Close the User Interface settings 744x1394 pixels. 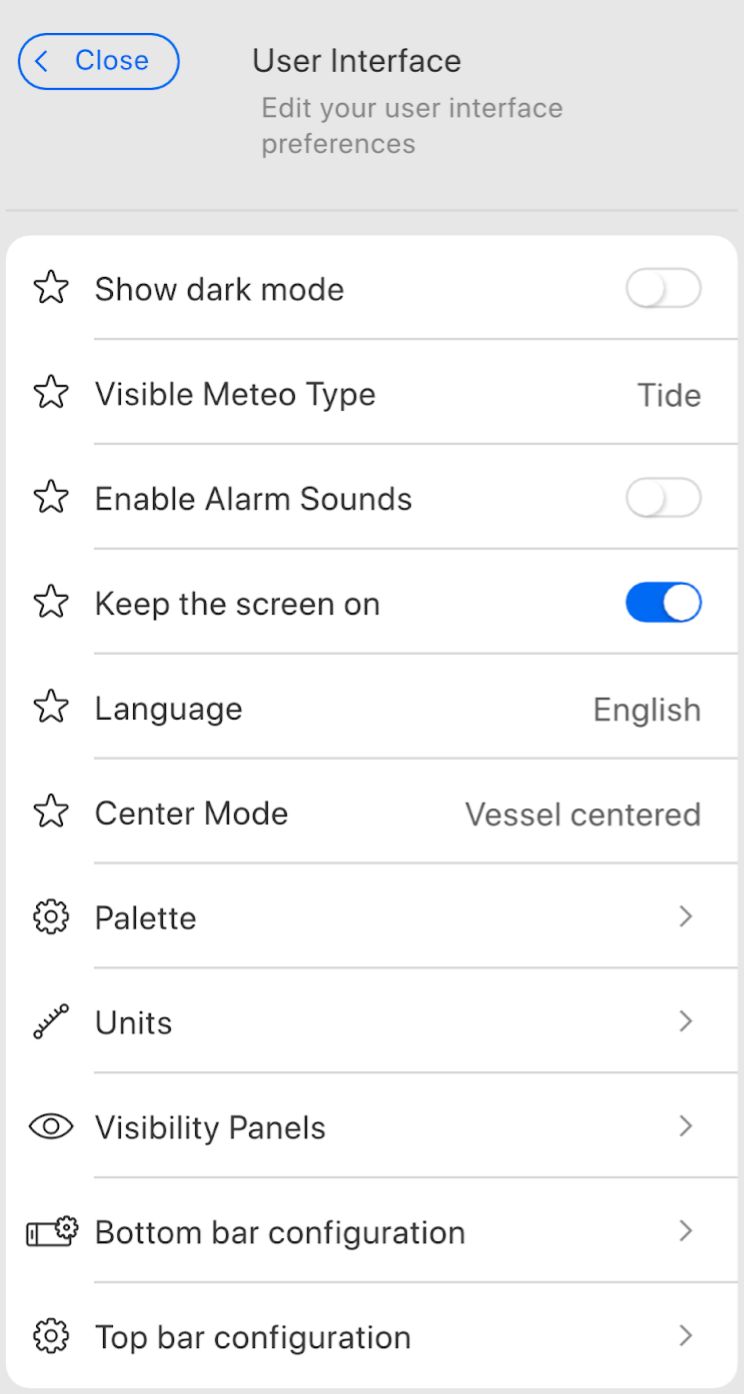98,61
